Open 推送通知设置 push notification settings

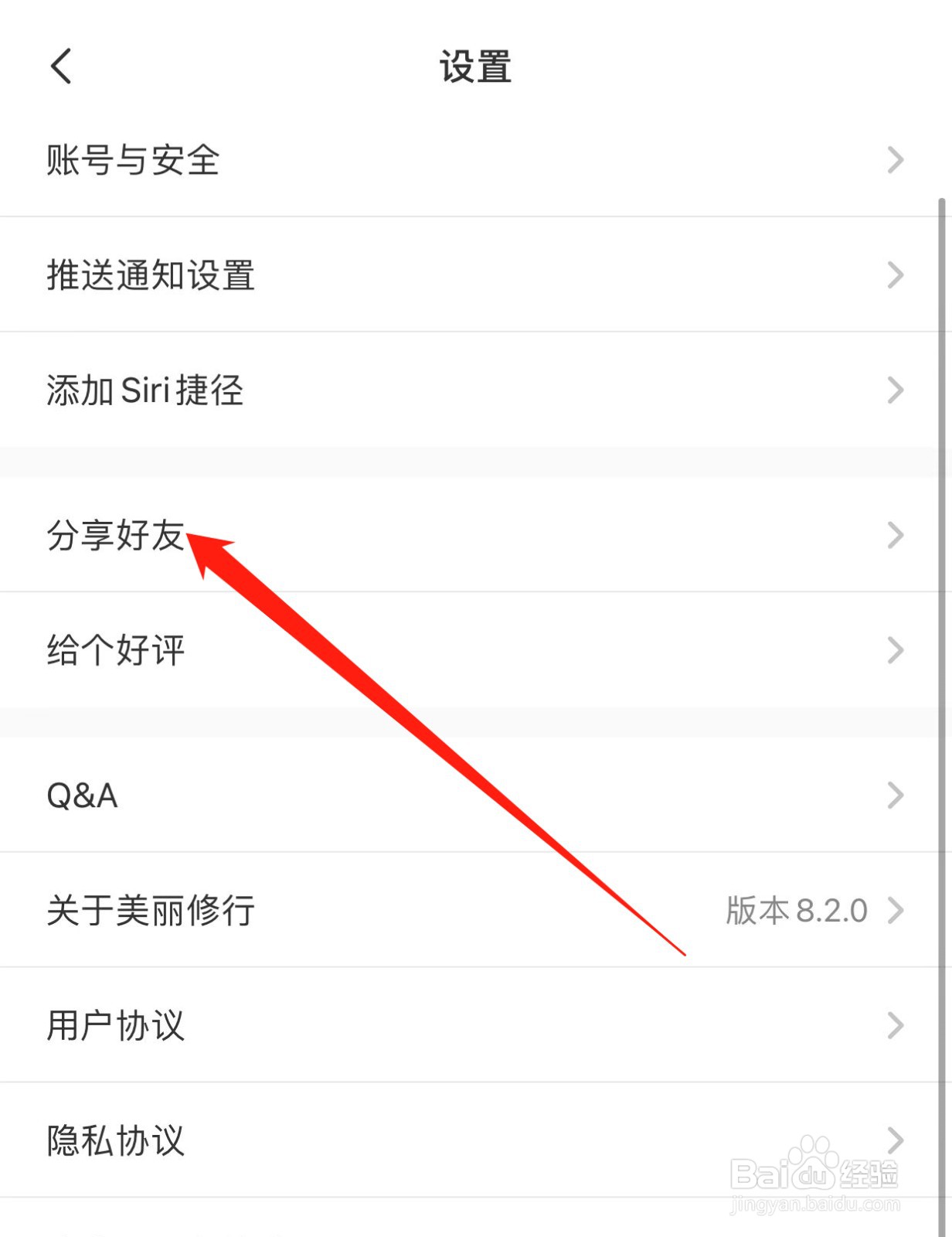151,274
